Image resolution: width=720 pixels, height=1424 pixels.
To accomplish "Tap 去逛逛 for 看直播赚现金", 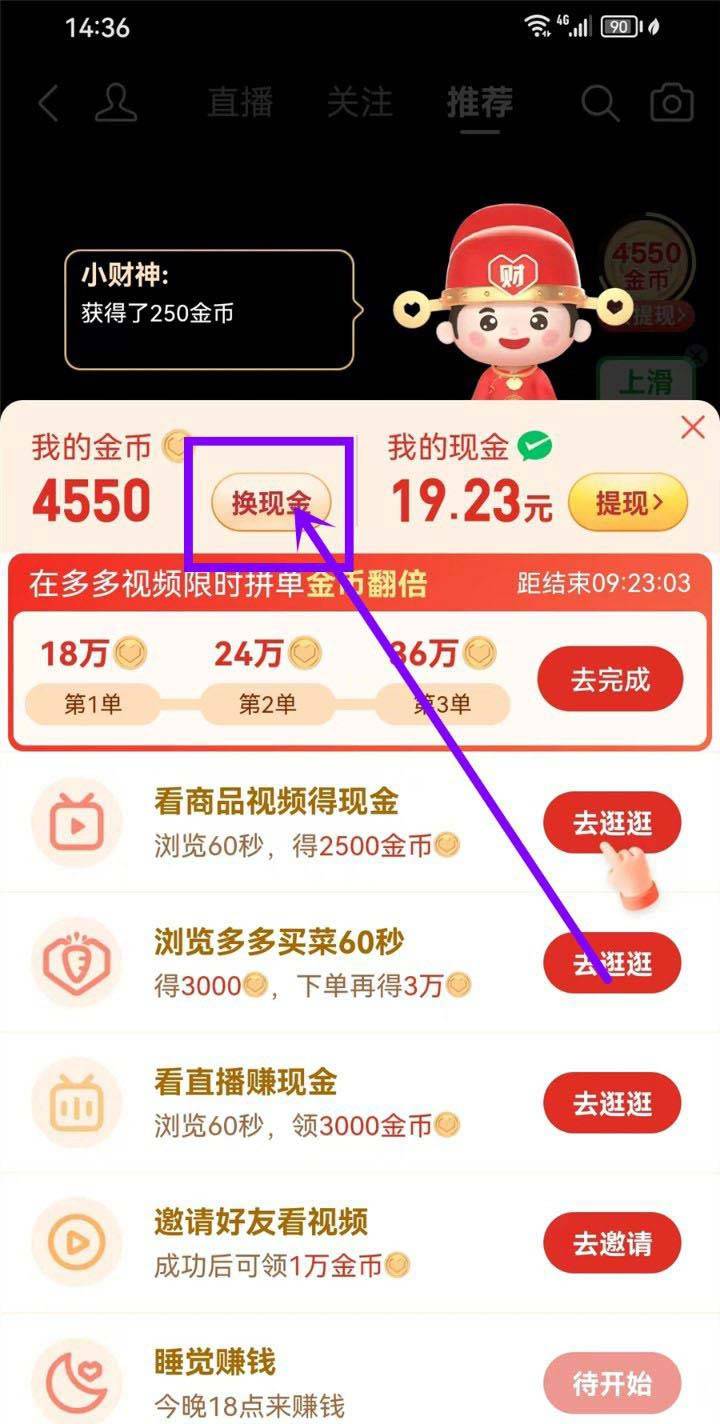I will pyautogui.click(x=612, y=1103).
